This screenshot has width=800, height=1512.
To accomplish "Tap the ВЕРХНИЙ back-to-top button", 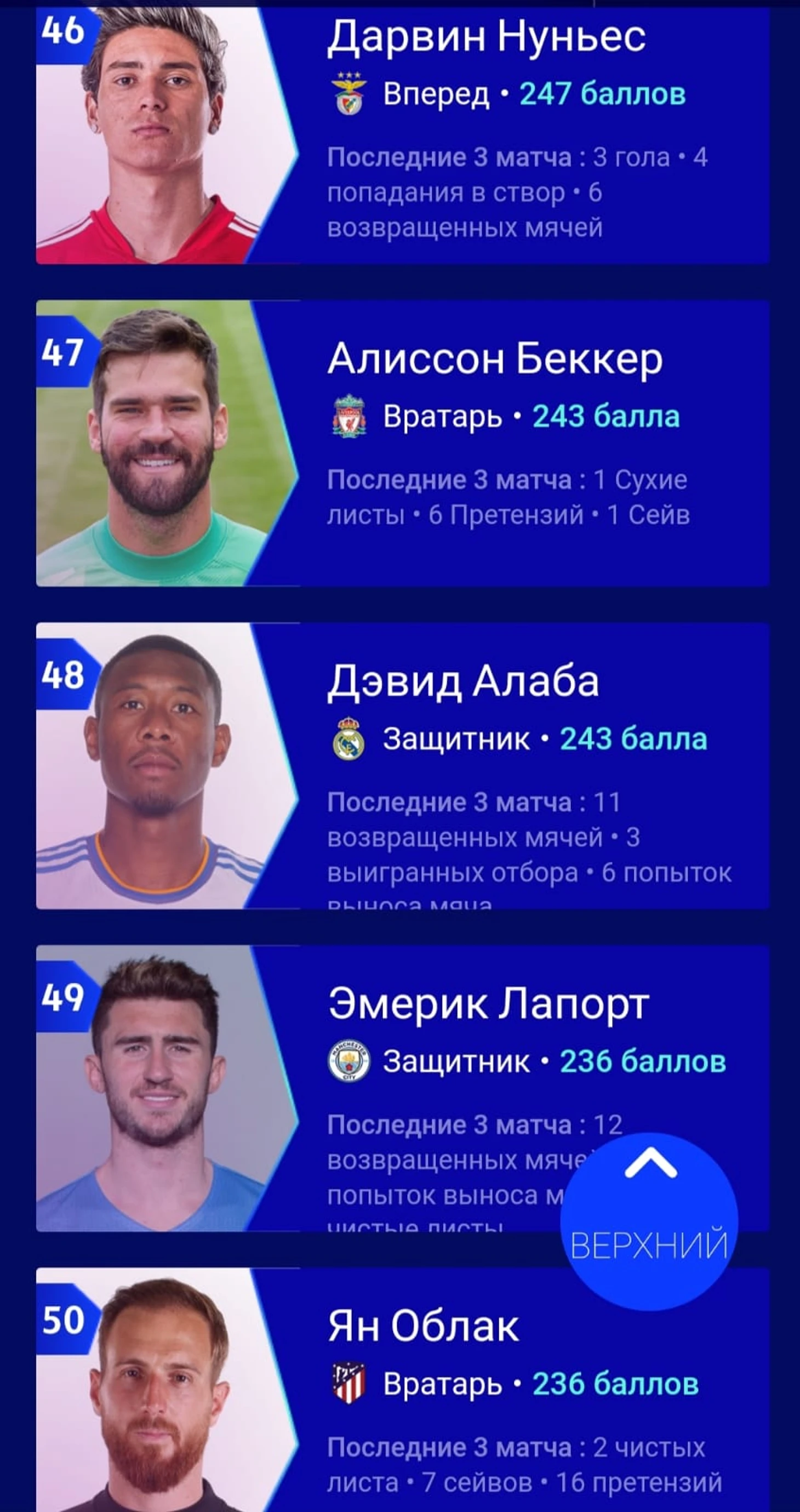I will [649, 1221].
